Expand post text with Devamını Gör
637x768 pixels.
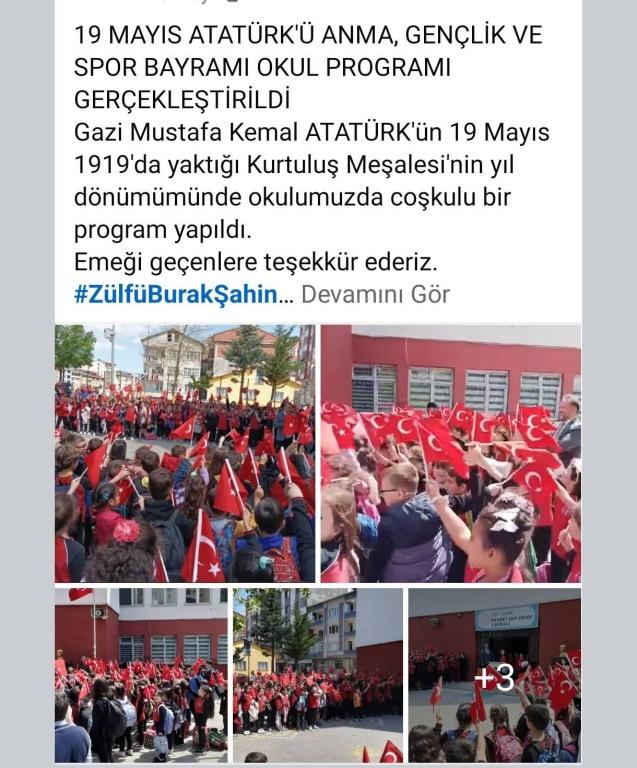[375, 295]
